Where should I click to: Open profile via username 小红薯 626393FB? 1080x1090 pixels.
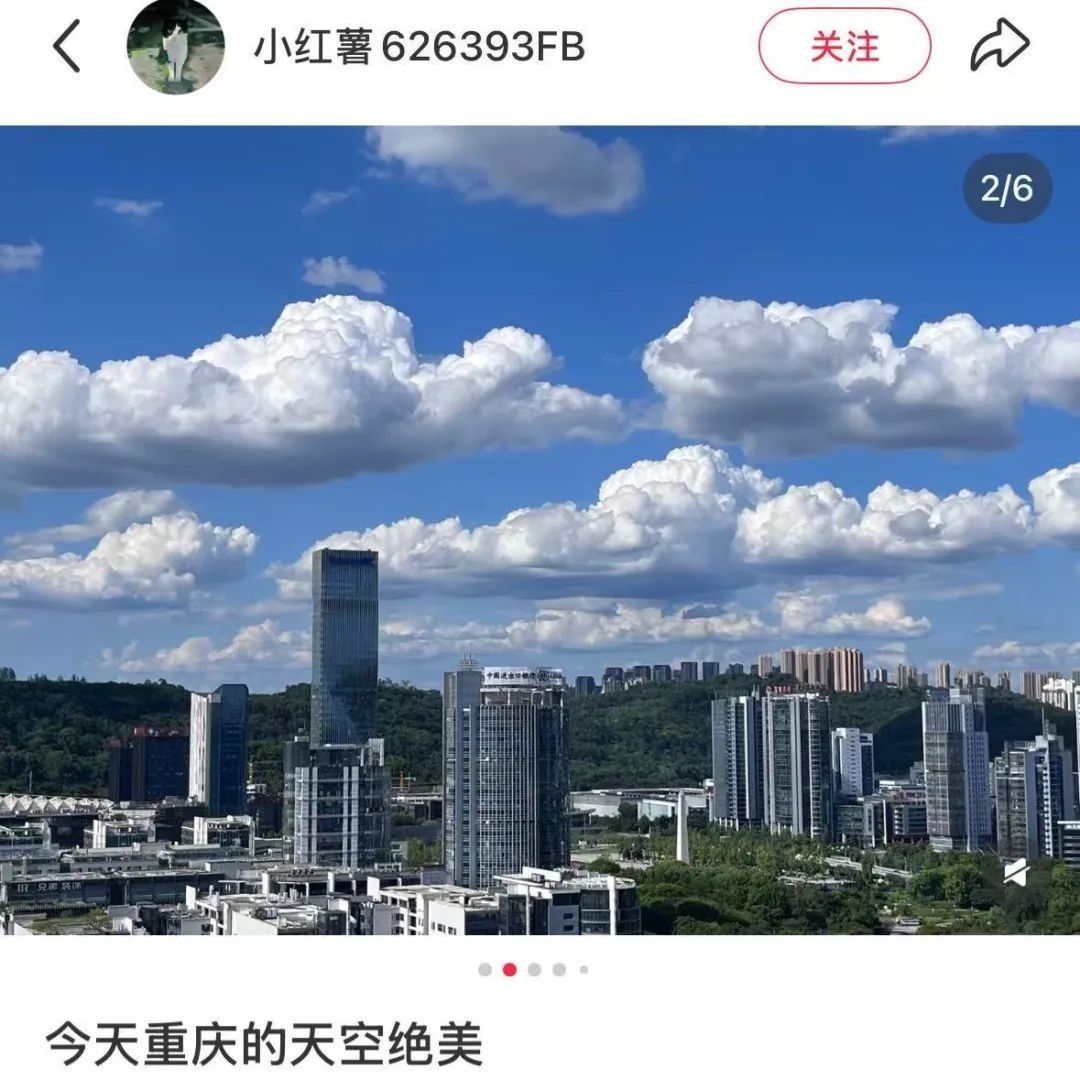419,47
